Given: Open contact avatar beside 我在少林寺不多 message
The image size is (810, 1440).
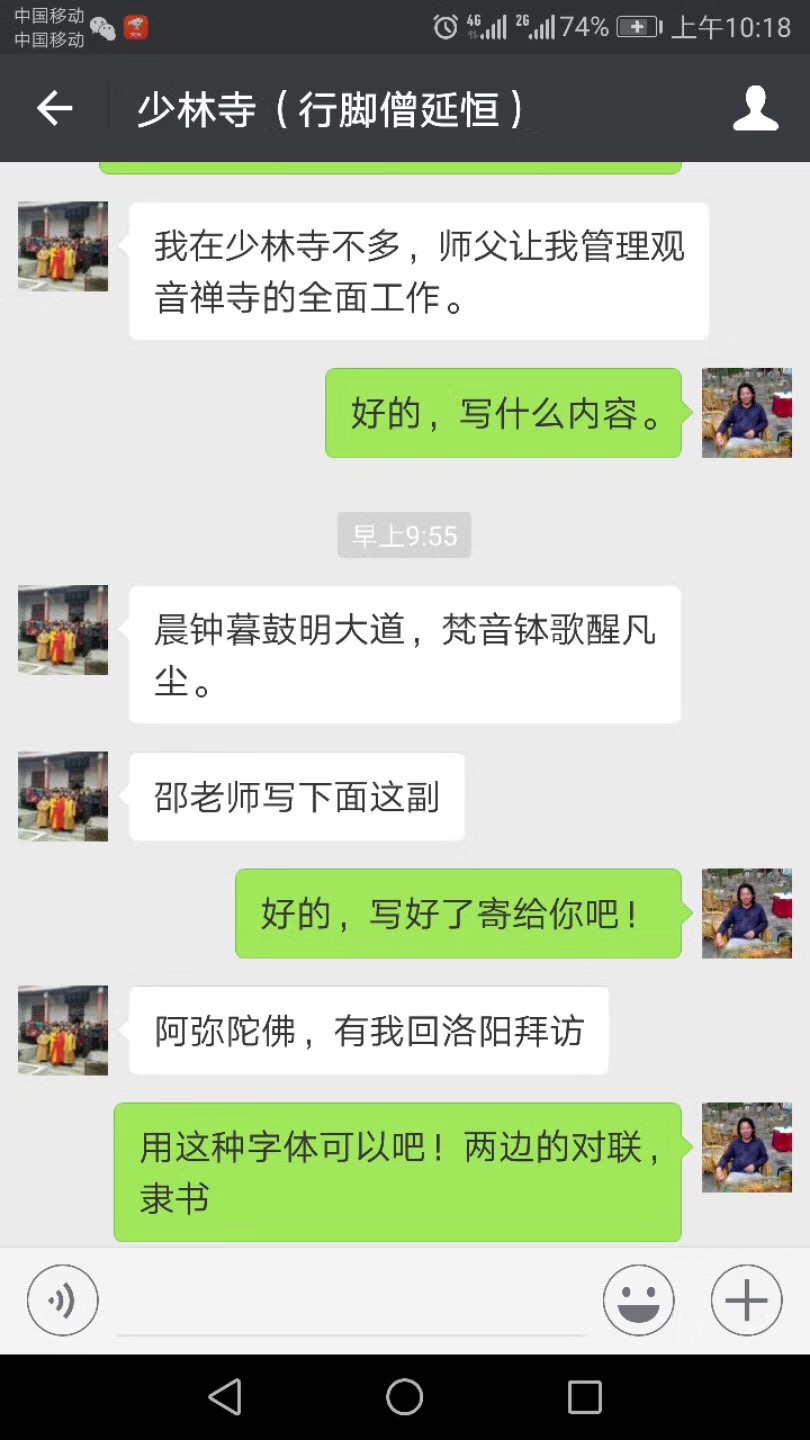Looking at the screenshot, I should [63, 246].
